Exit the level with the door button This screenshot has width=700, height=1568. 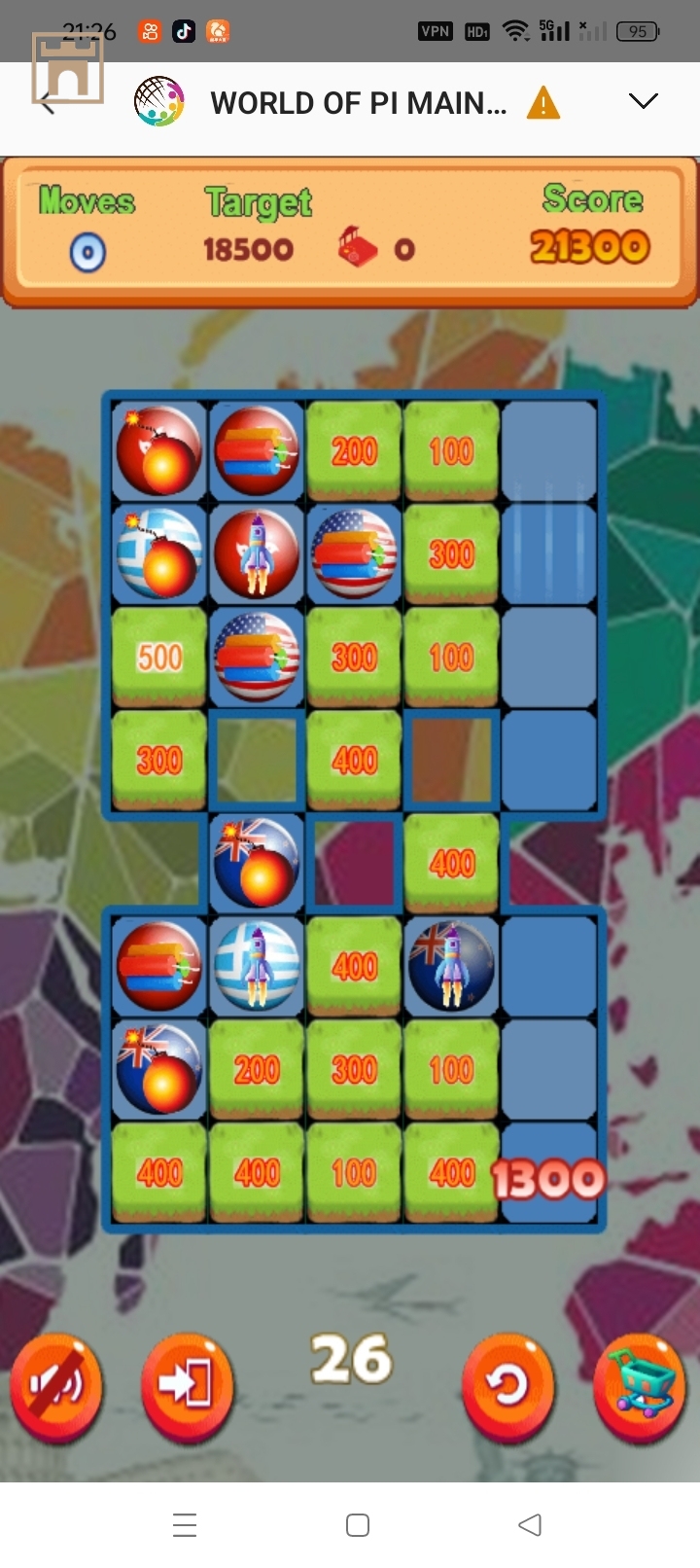187,1384
